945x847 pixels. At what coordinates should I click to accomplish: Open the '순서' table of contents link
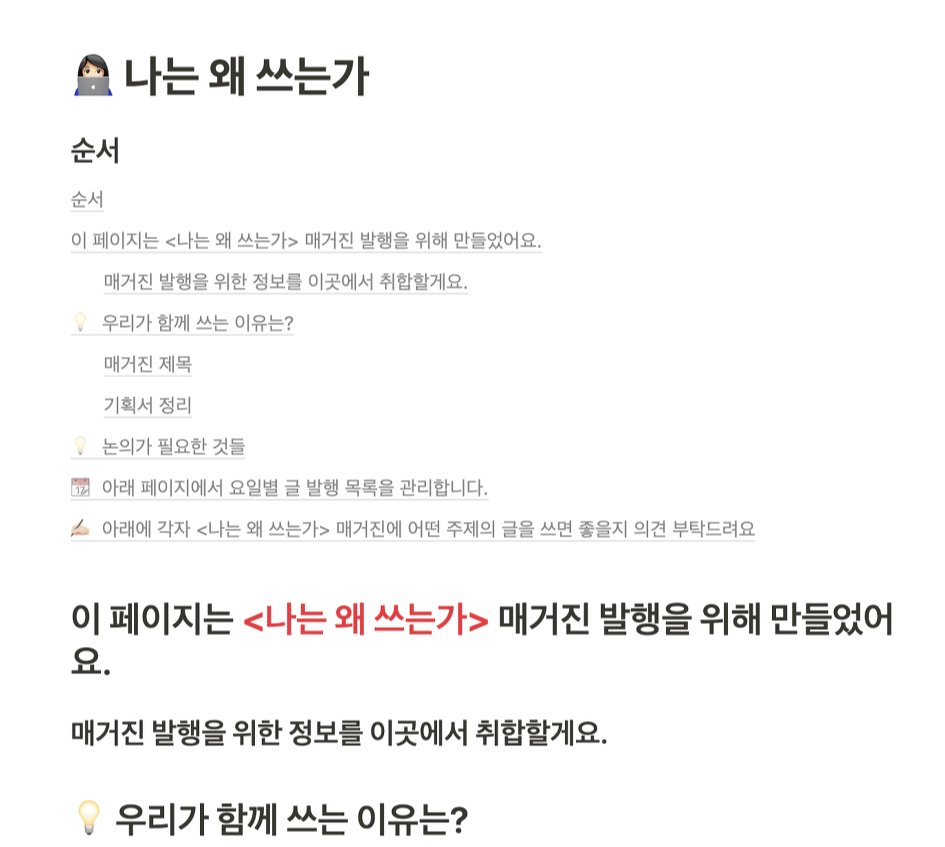[87, 200]
